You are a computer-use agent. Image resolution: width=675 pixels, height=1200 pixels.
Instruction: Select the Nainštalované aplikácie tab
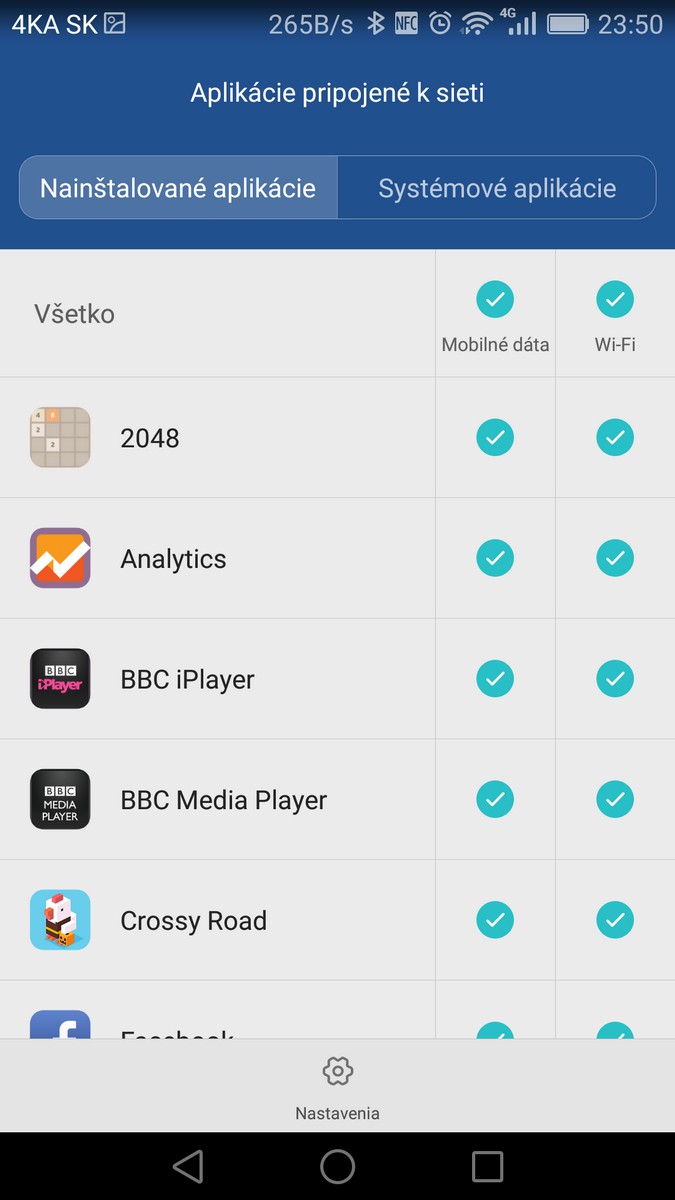(178, 188)
